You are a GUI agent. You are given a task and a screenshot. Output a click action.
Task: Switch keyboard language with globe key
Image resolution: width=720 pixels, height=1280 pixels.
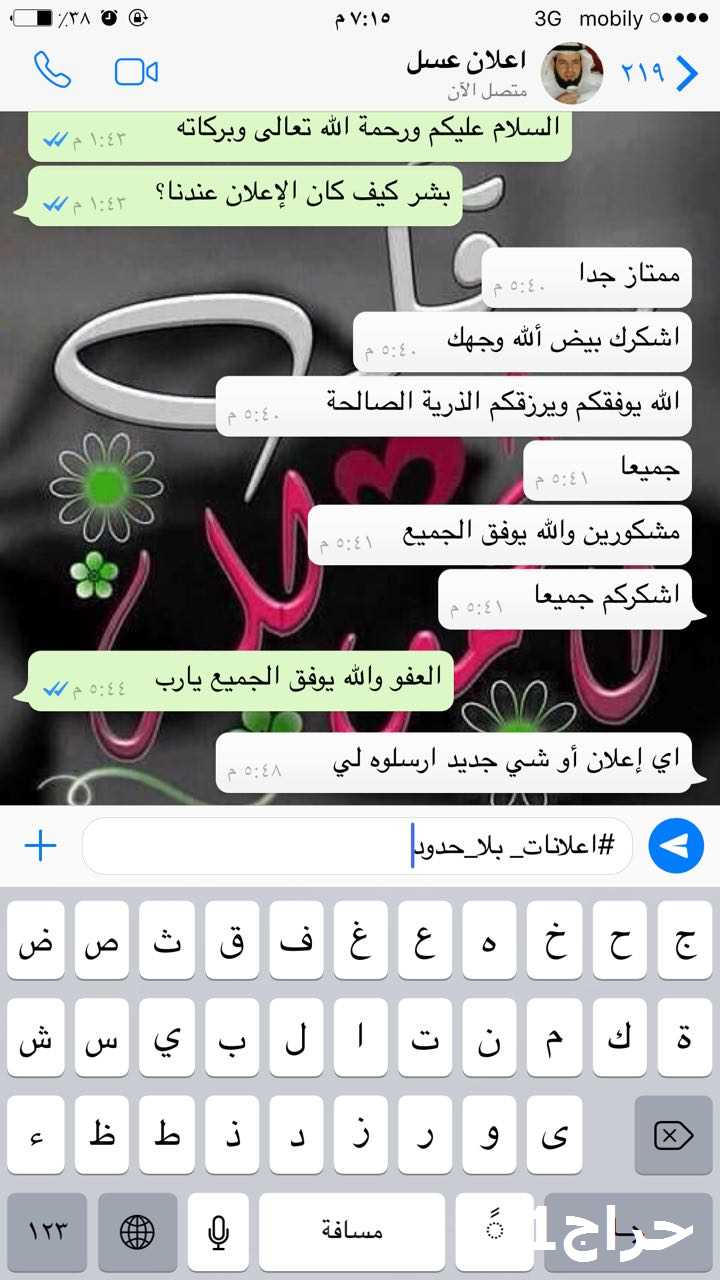tap(137, 1232)
